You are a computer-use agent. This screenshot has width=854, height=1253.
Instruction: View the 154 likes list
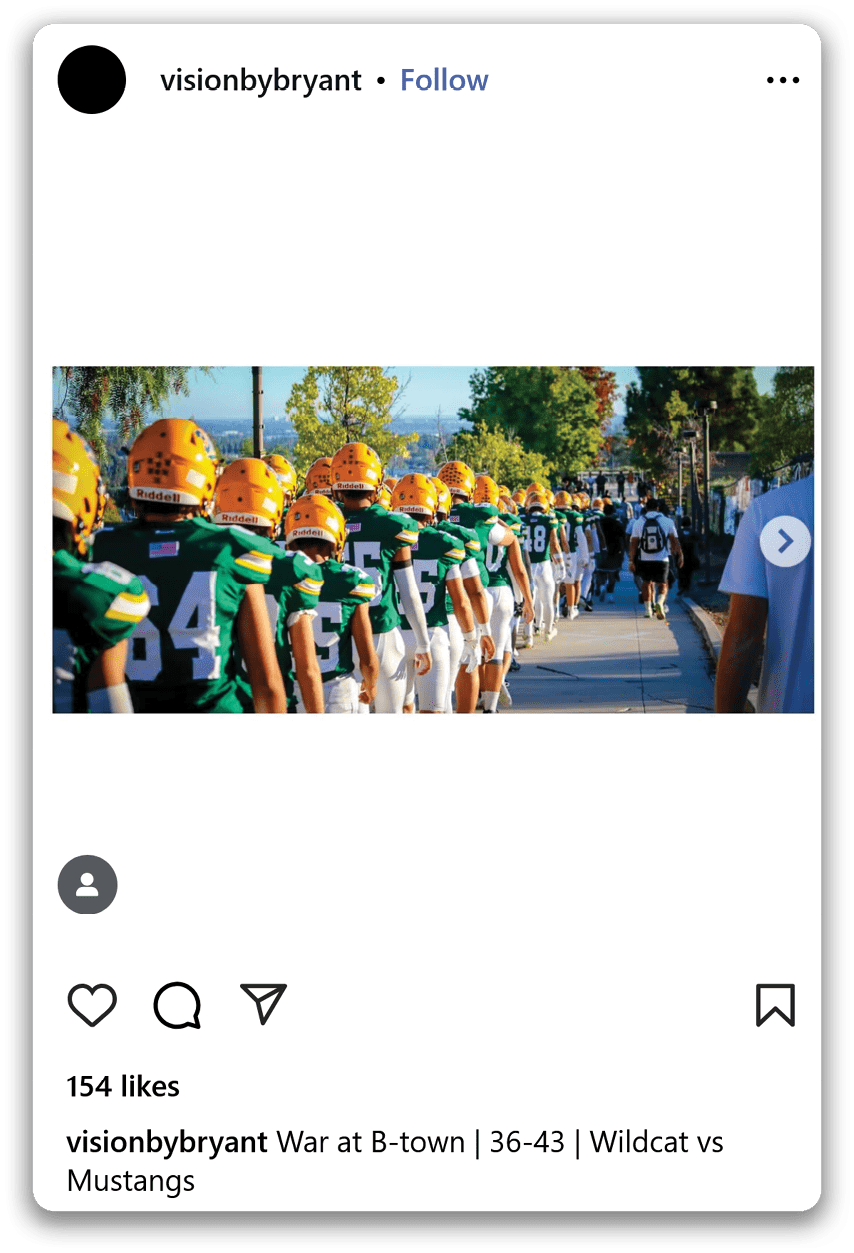(x=123, y=1087)
